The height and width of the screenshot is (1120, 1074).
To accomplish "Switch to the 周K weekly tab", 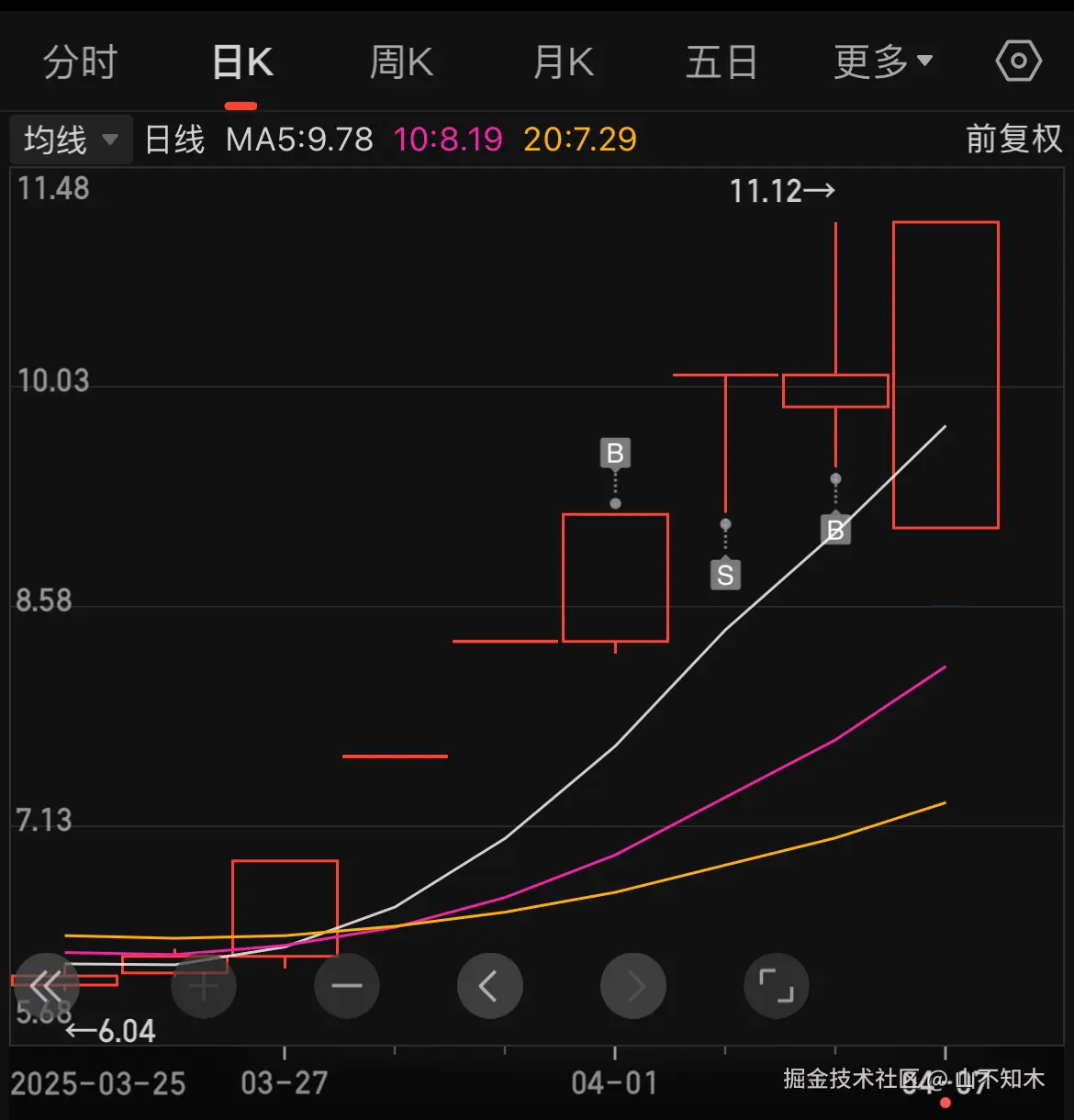I will pyautogui.click(x=401, y=61).
